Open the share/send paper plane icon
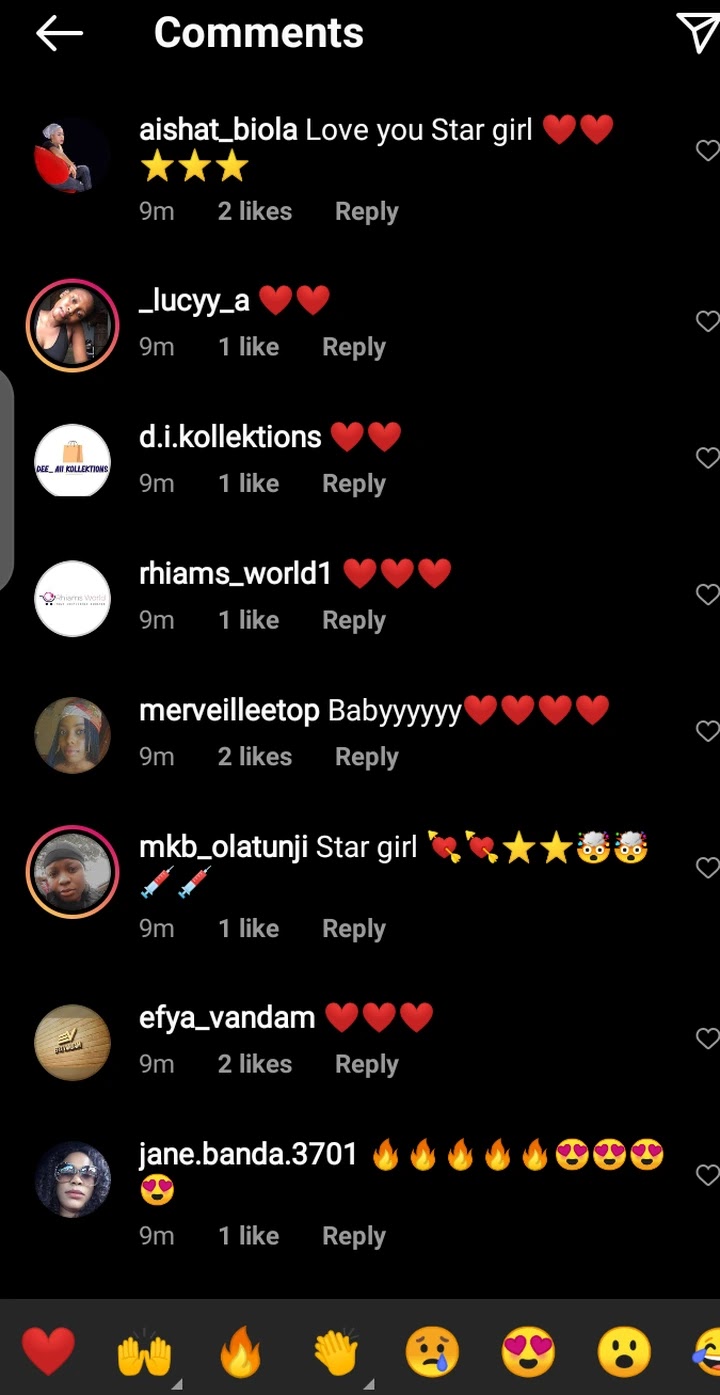720x1395 pixels. pyautogui.click(x=697, y=33)
